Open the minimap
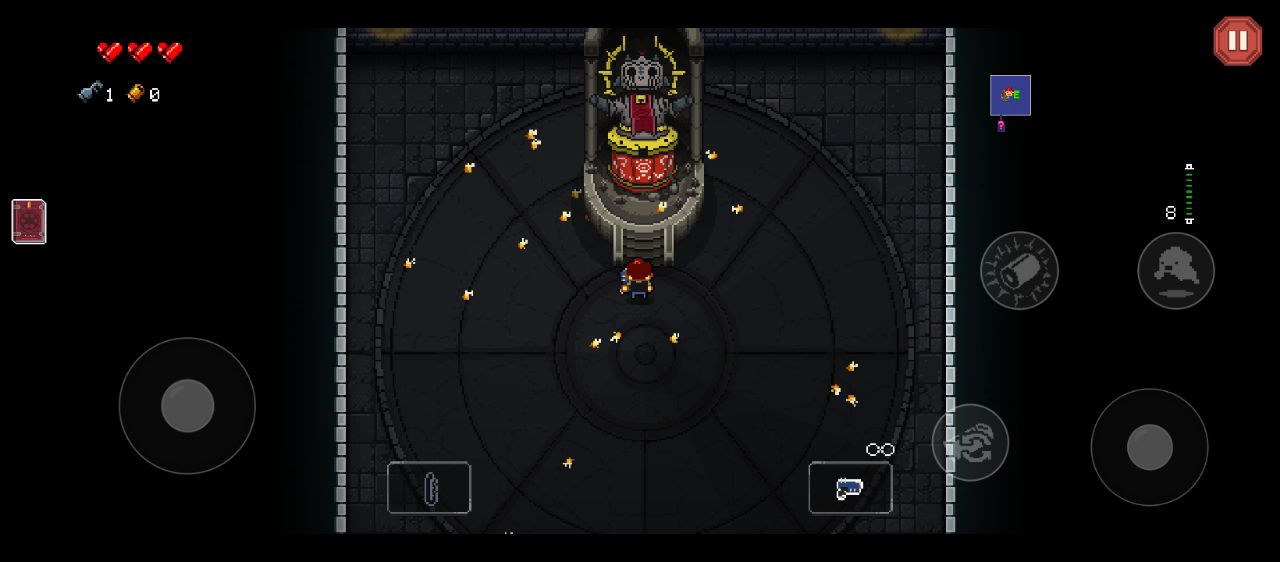 (x=1010, y=96)
